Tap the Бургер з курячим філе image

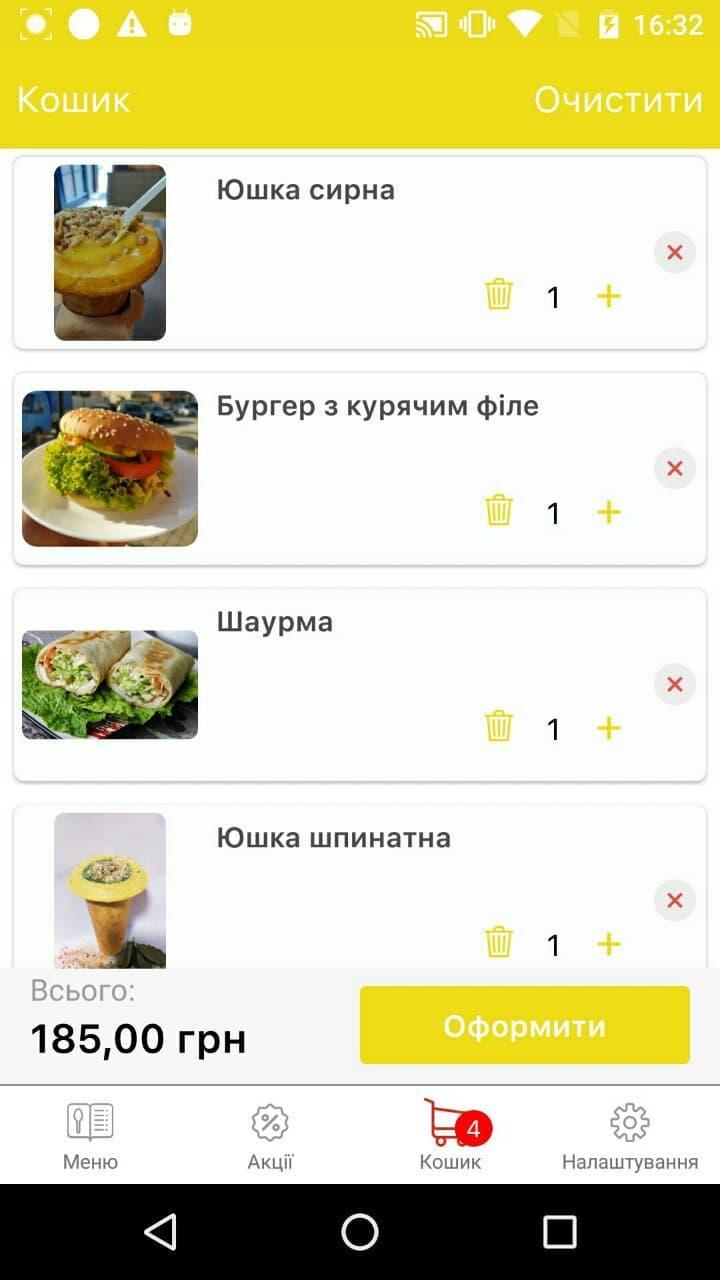[x=109, y=468]
